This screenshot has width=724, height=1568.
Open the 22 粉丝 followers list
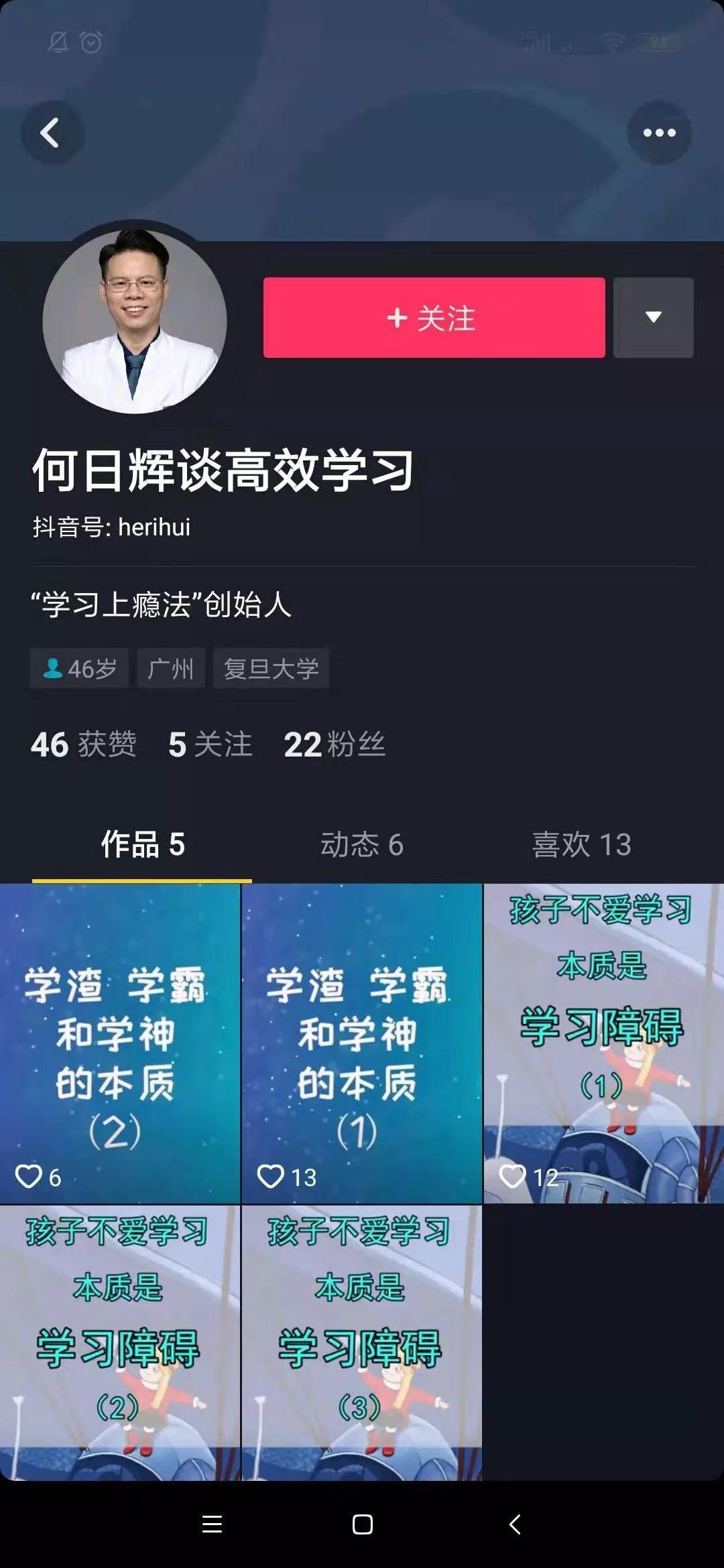(x=335, y=744)
